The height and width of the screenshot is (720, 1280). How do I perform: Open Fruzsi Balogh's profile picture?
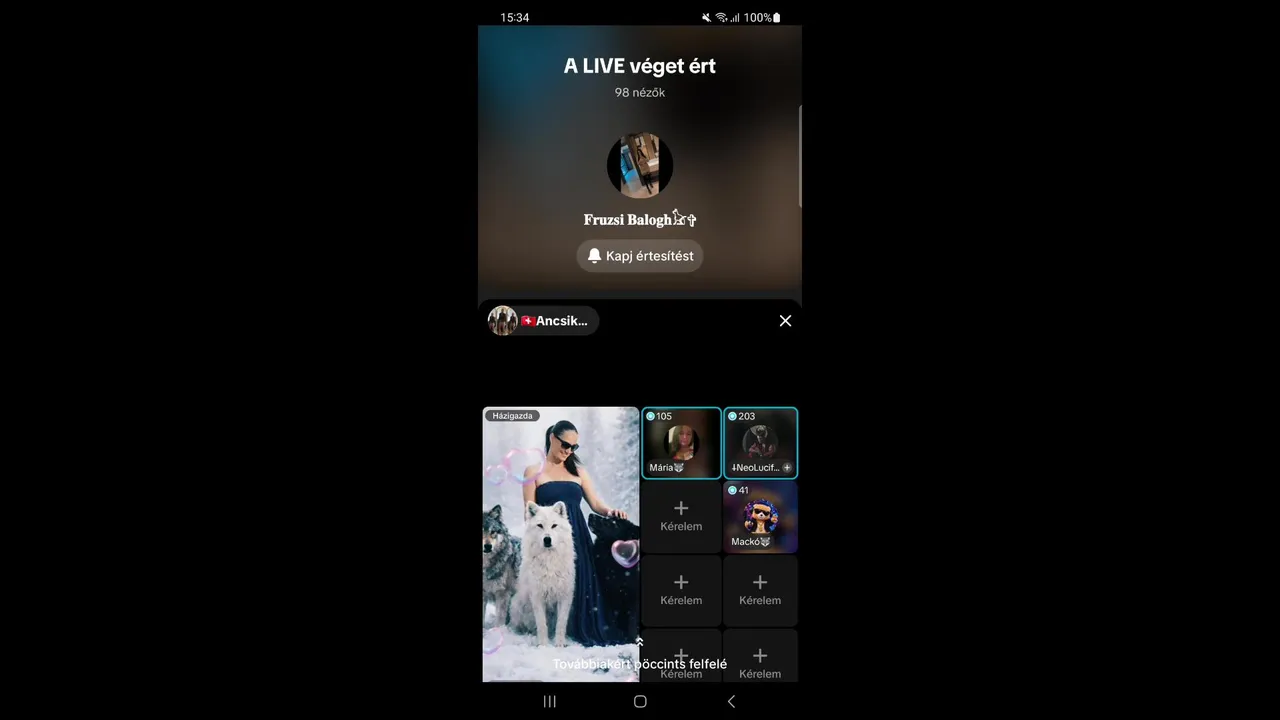640,165
